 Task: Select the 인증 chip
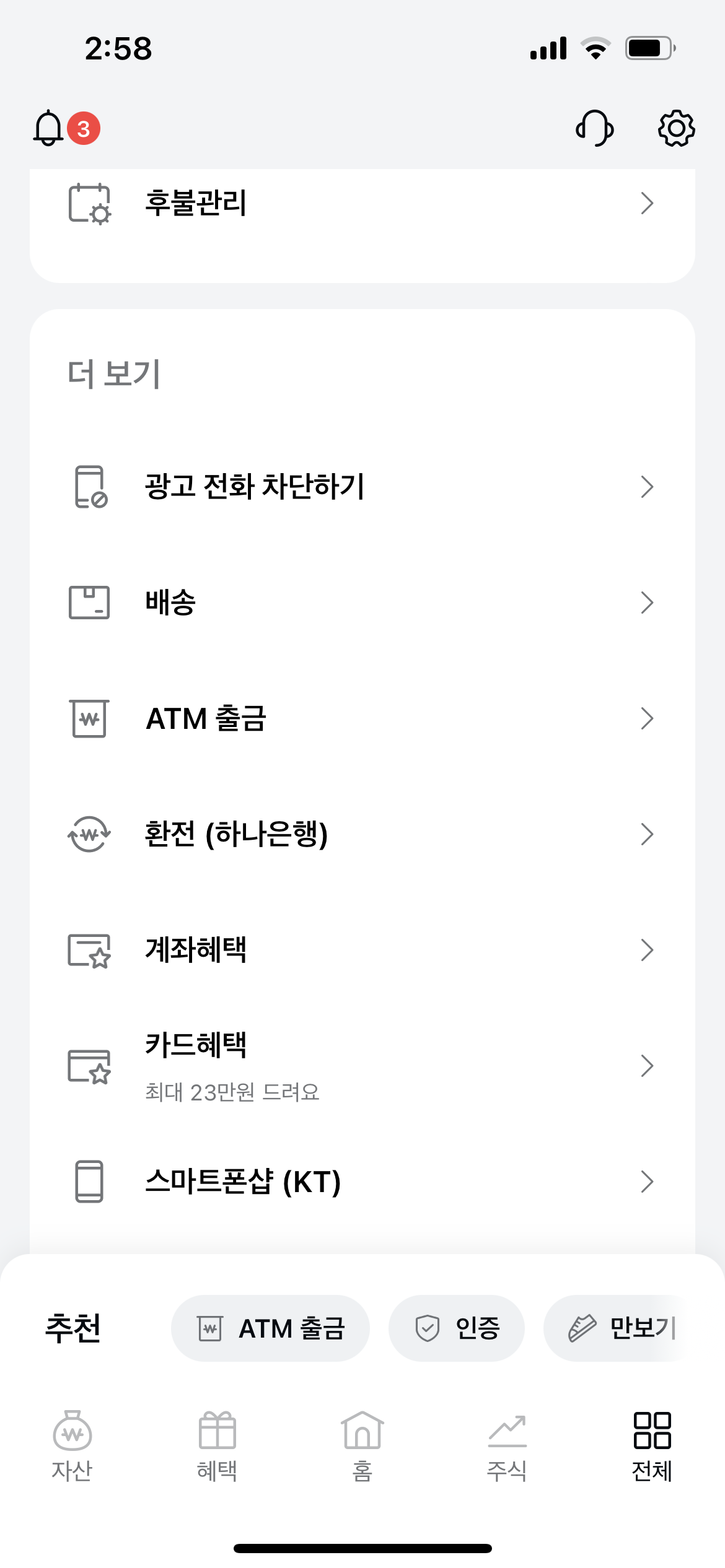tap(457, 1328)
